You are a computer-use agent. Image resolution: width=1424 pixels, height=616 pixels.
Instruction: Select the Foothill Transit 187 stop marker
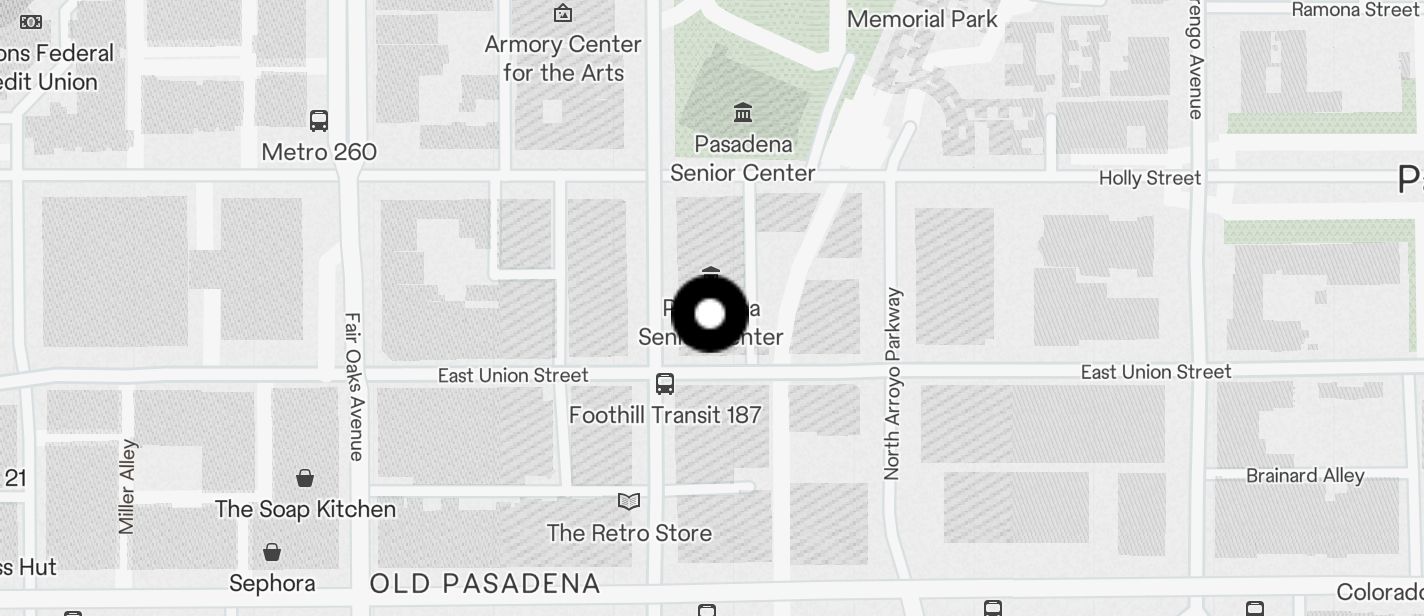pos(665,383)
